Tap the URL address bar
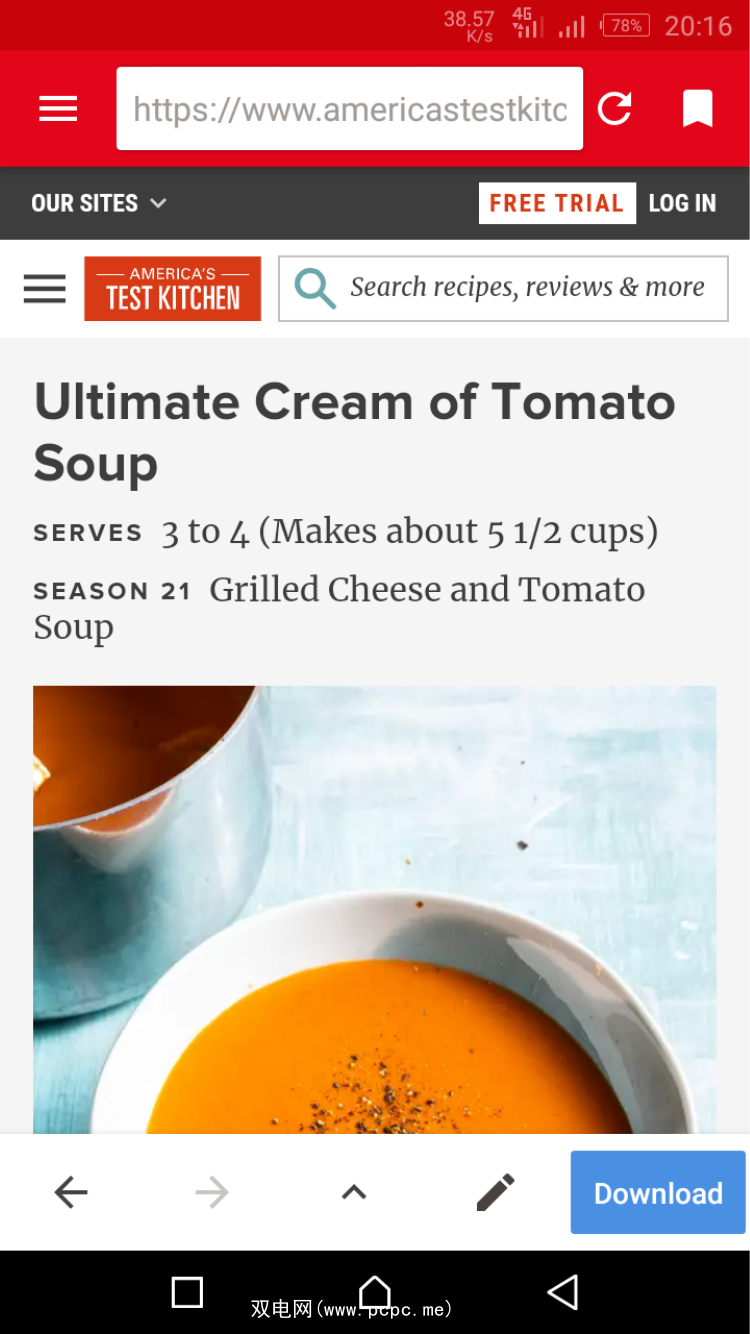Screen dimensions: 750x1334 tap(349, 109)
